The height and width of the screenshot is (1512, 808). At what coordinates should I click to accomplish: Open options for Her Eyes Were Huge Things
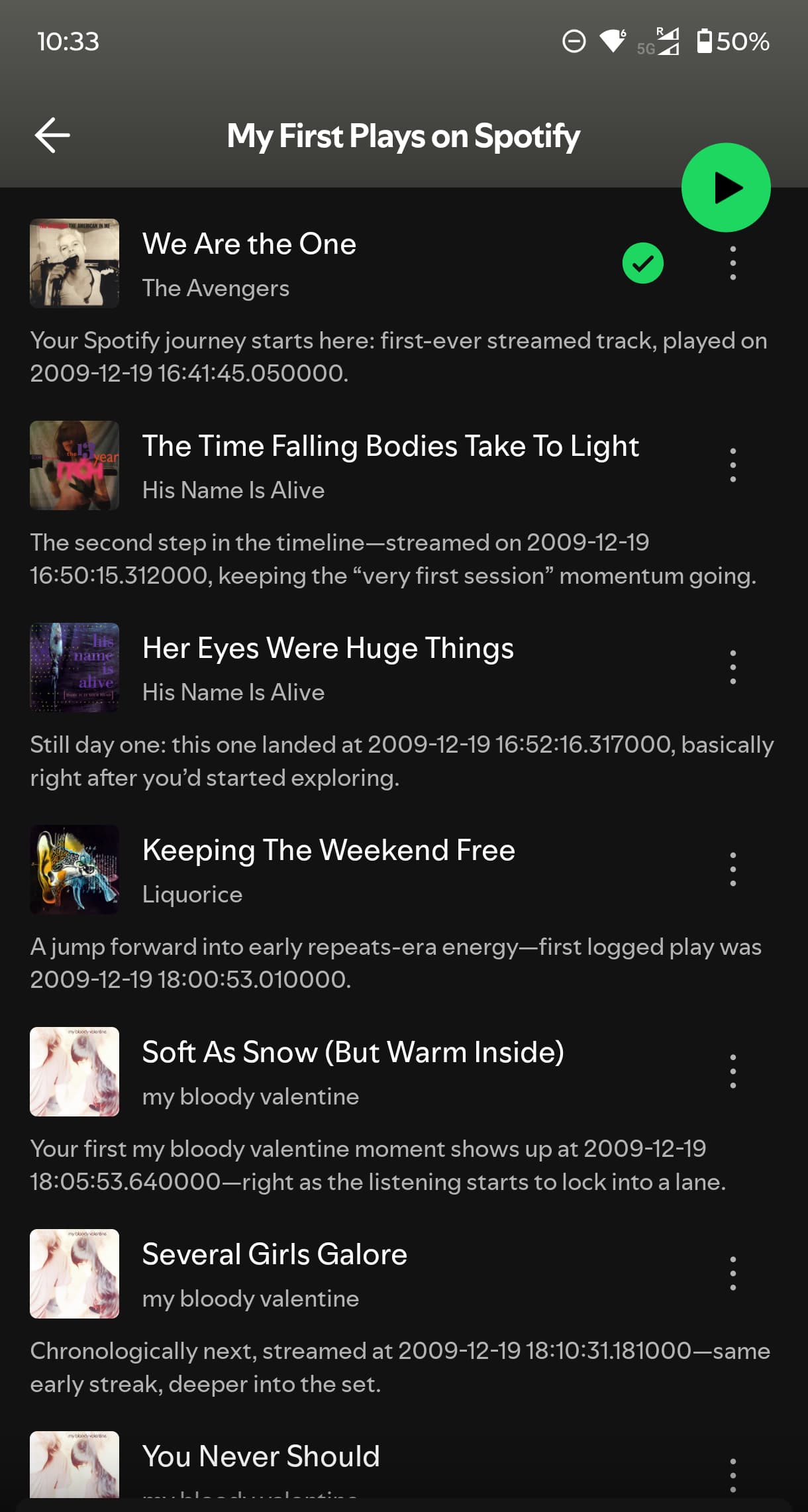tap(732, 667)
